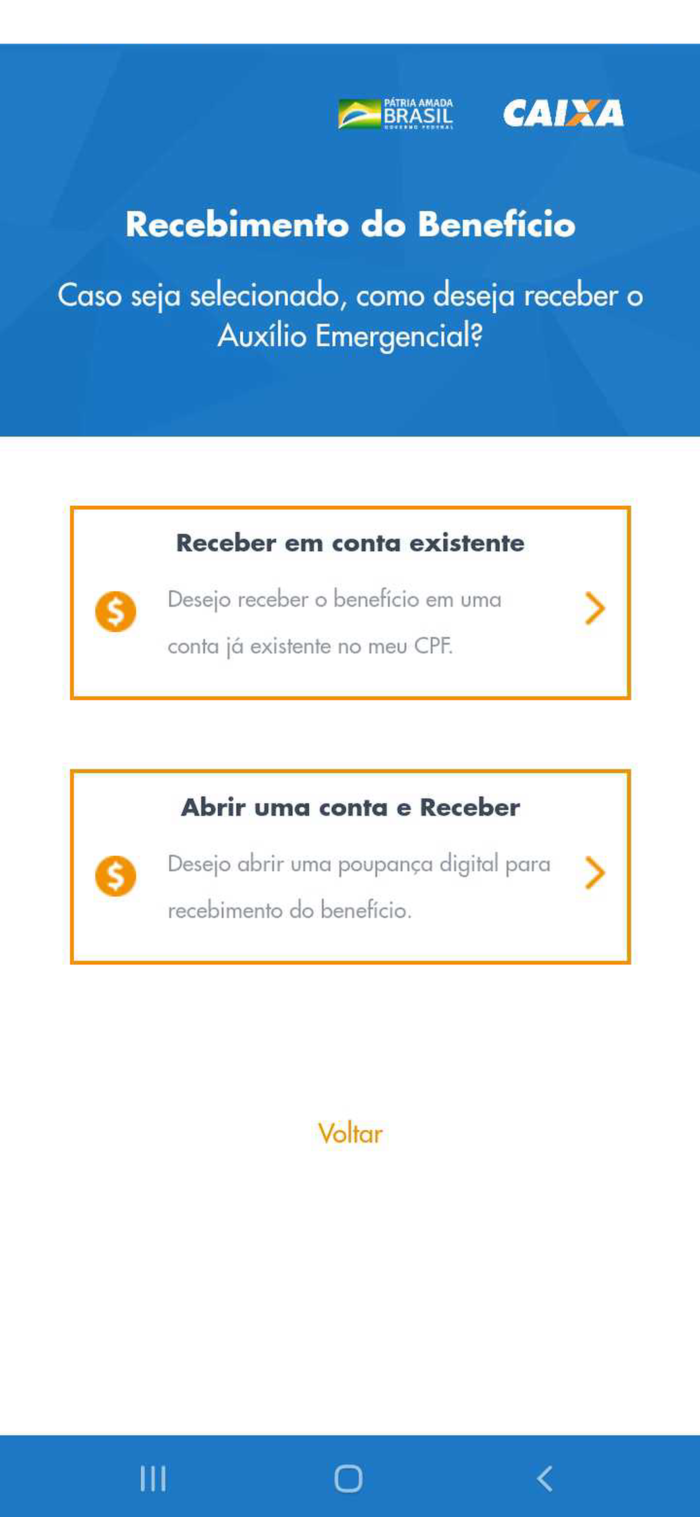Select Receber em conta existente card
The height and width of the screenshot is (1517, 700).
pyautogui.click(x=350, y=603)
